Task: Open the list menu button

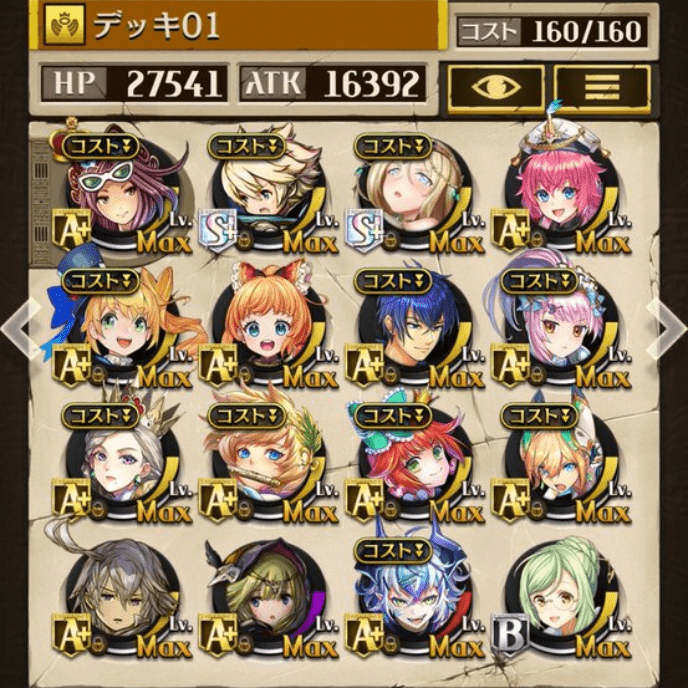Action: pyautogui.click(x=602, y=87)
